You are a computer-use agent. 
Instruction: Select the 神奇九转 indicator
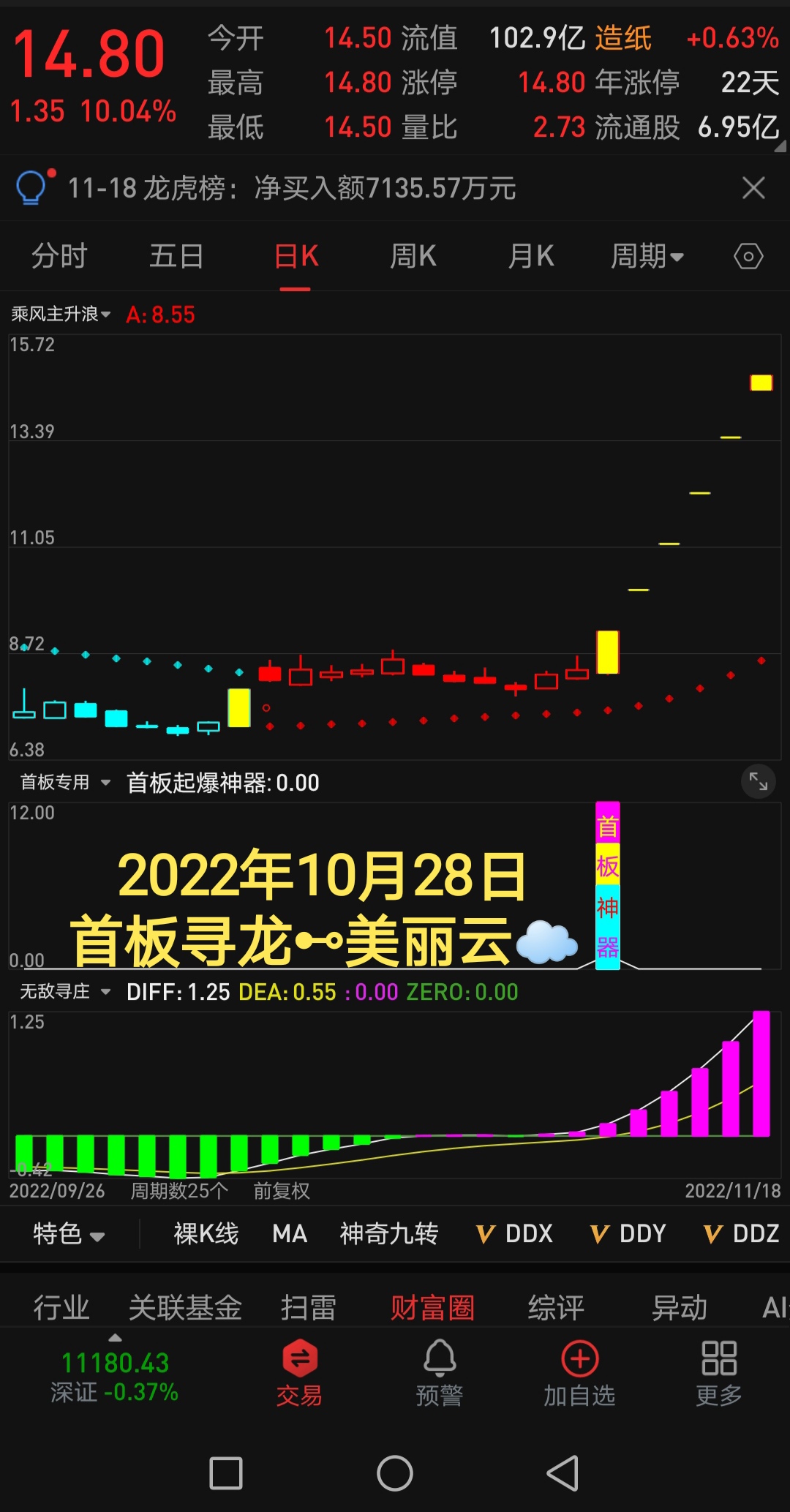point(388,1234)
